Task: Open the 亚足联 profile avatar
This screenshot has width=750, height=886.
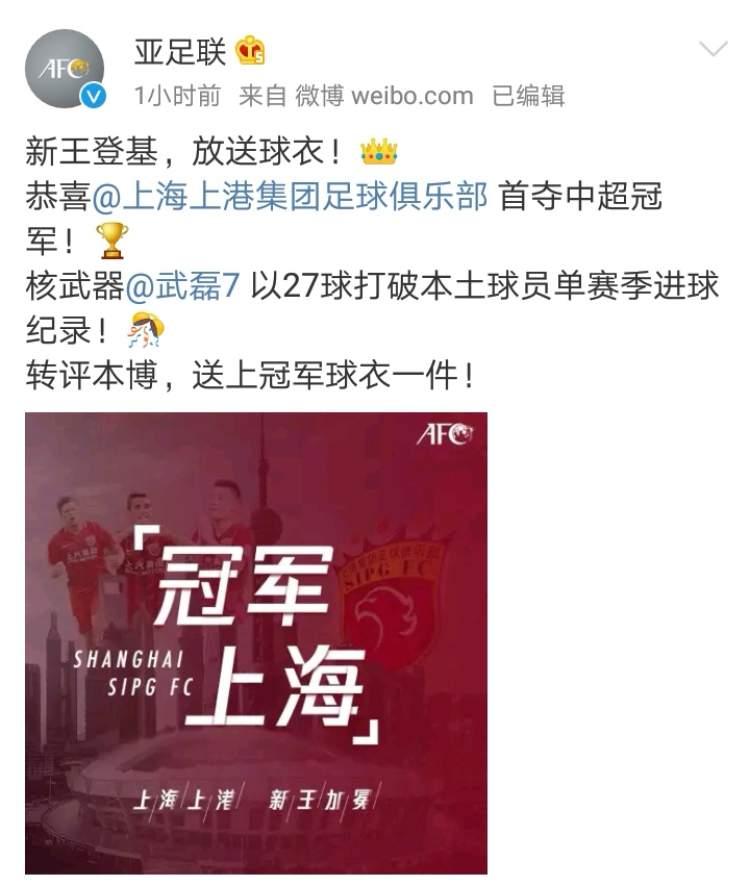Action: point(64,68)
